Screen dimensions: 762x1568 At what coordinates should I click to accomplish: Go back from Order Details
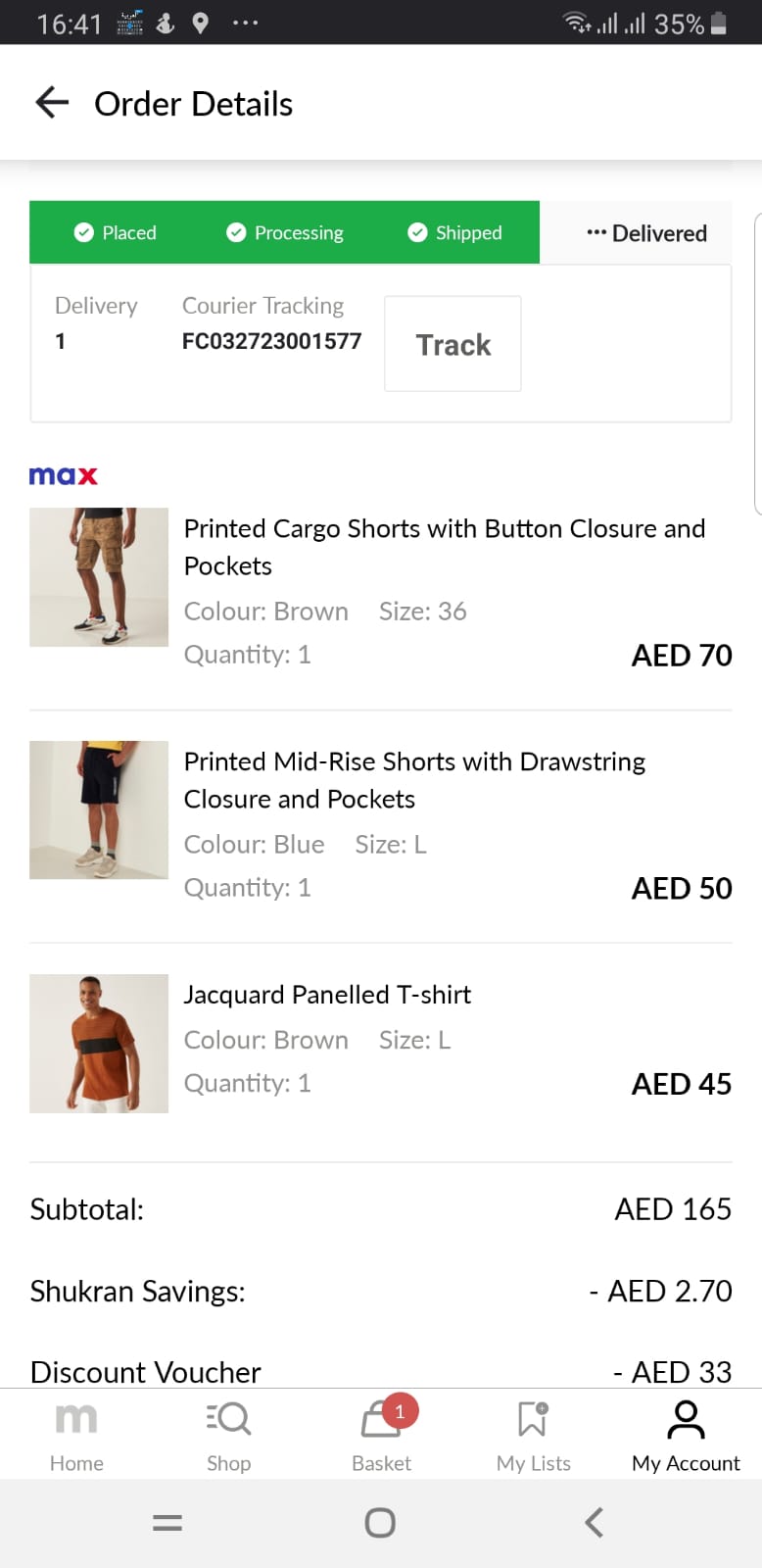click(x=52, y=103)
